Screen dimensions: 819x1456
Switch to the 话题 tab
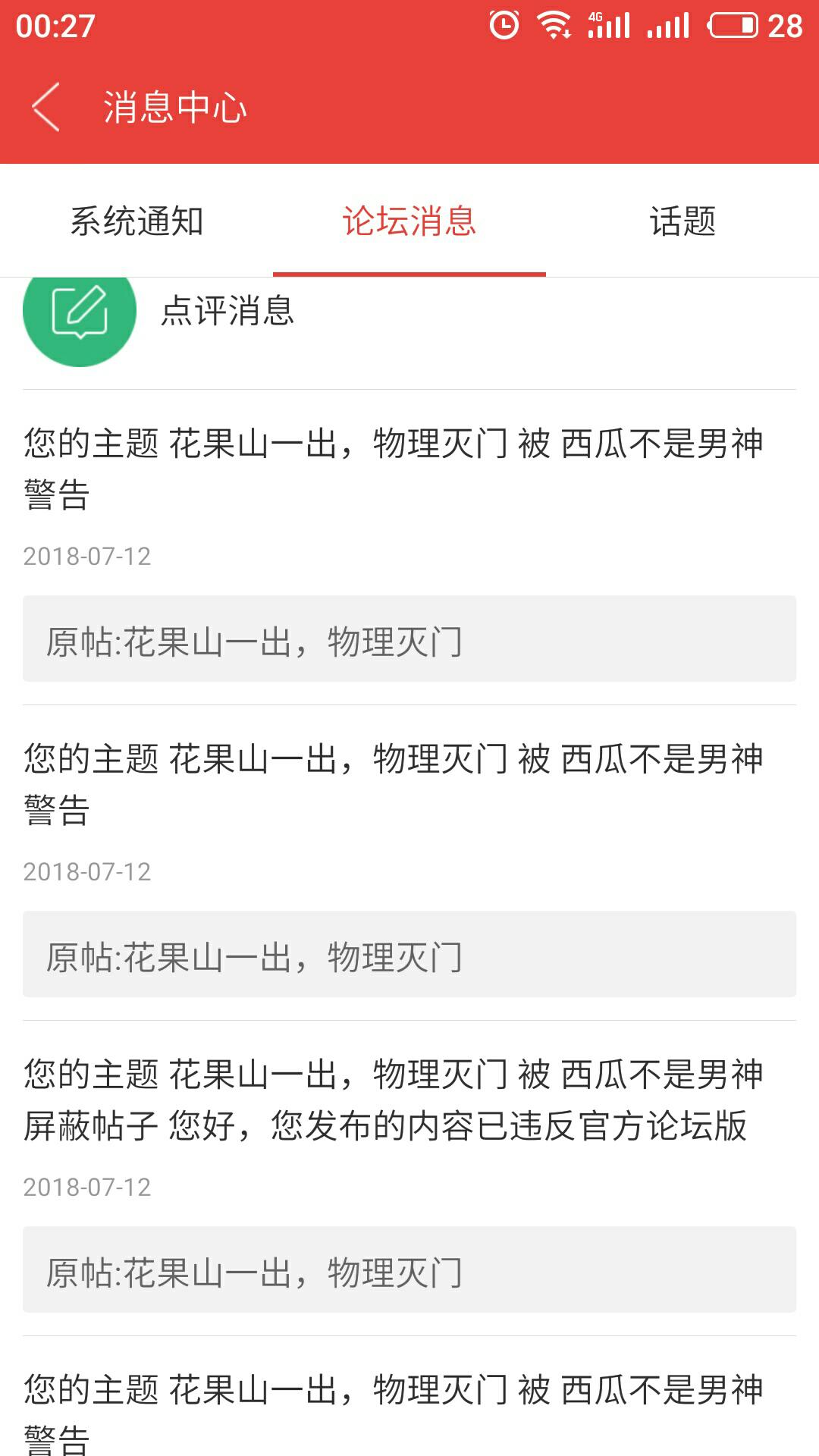pyautogui.click(x=682, y=221)
